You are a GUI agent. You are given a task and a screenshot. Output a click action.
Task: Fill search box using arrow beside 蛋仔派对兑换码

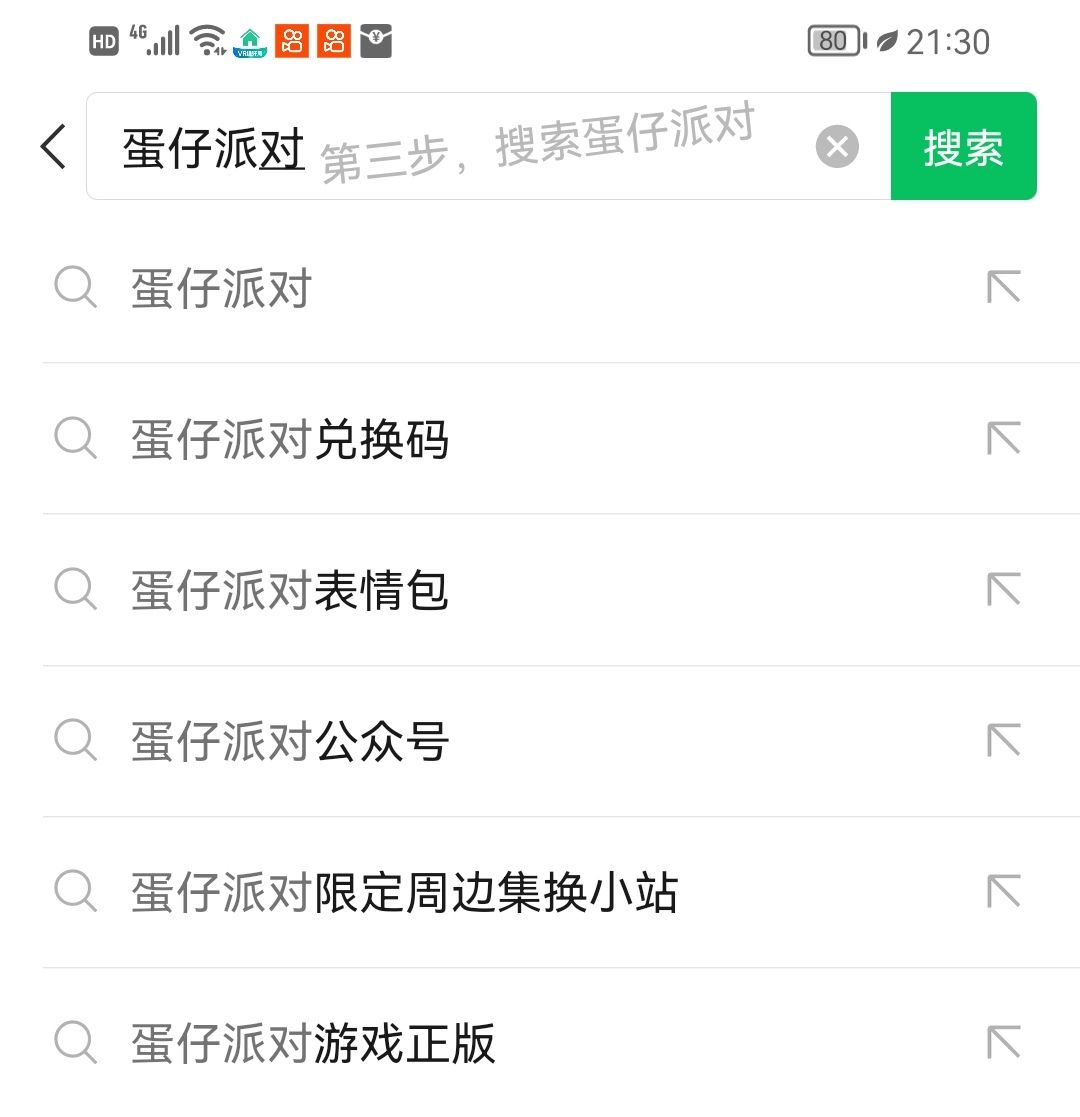click(x=1003, y=439)
